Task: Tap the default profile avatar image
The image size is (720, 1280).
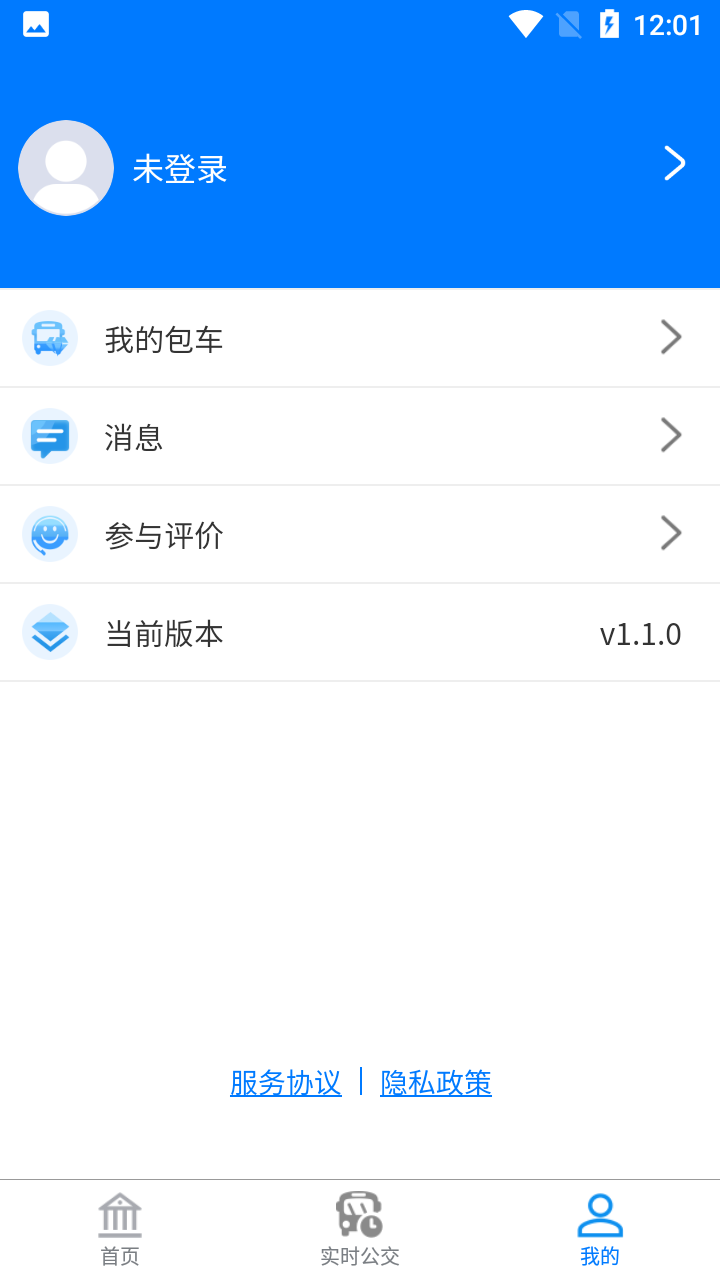Action: click(x=66, y=168)
